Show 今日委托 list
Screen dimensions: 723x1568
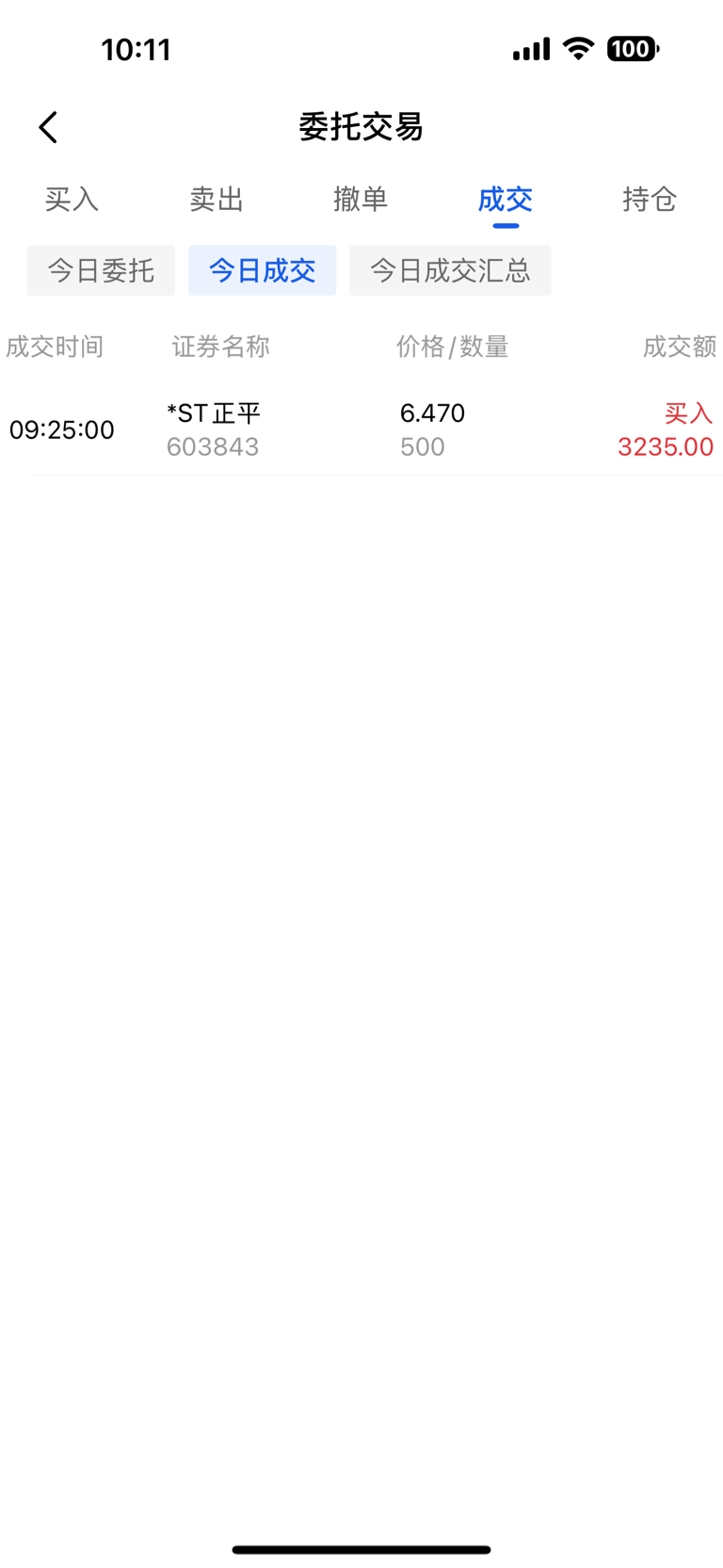pyautogui.click(x=101, y=270)
